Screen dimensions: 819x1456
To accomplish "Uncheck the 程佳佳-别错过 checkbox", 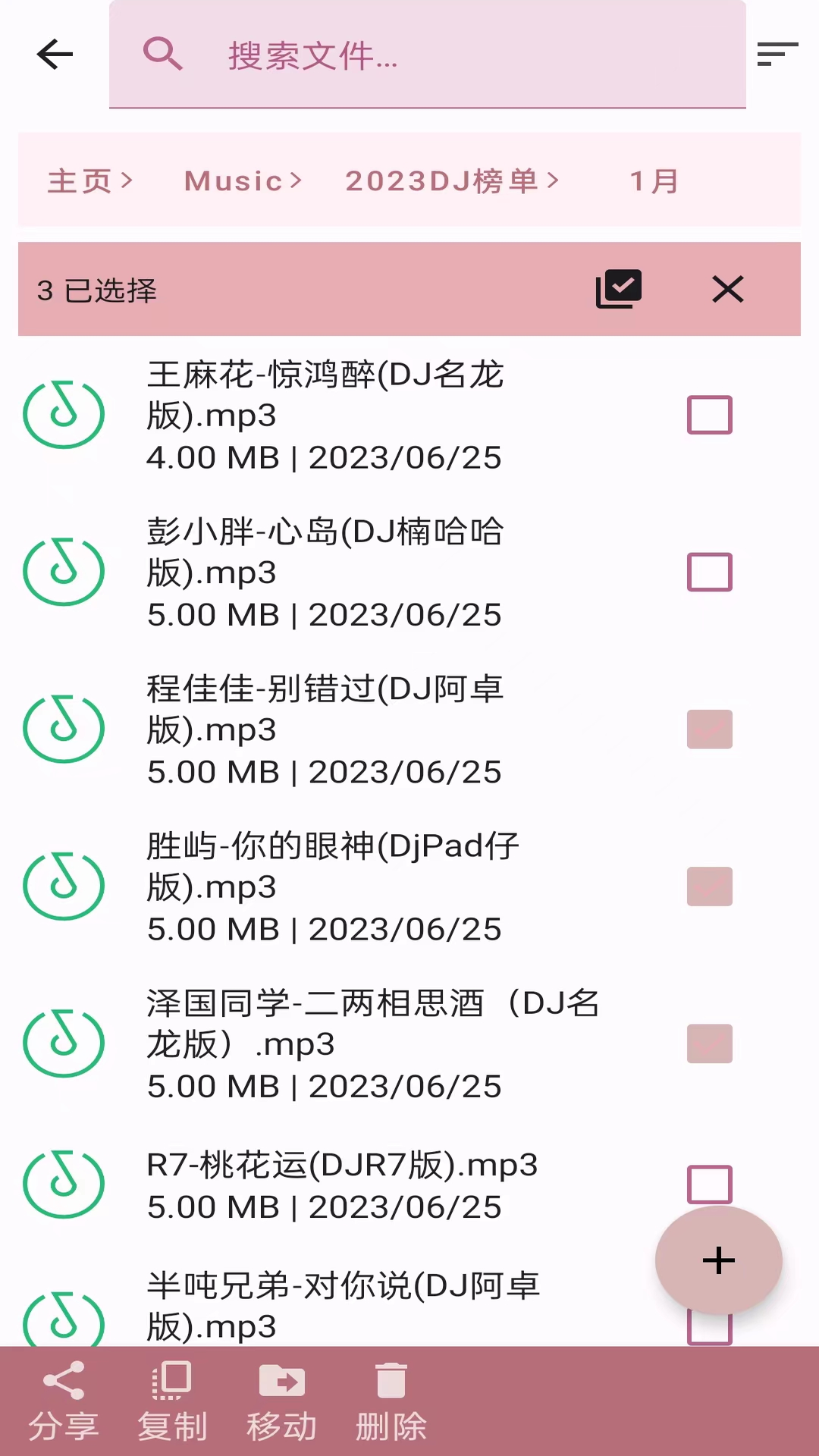I will 709,729.
